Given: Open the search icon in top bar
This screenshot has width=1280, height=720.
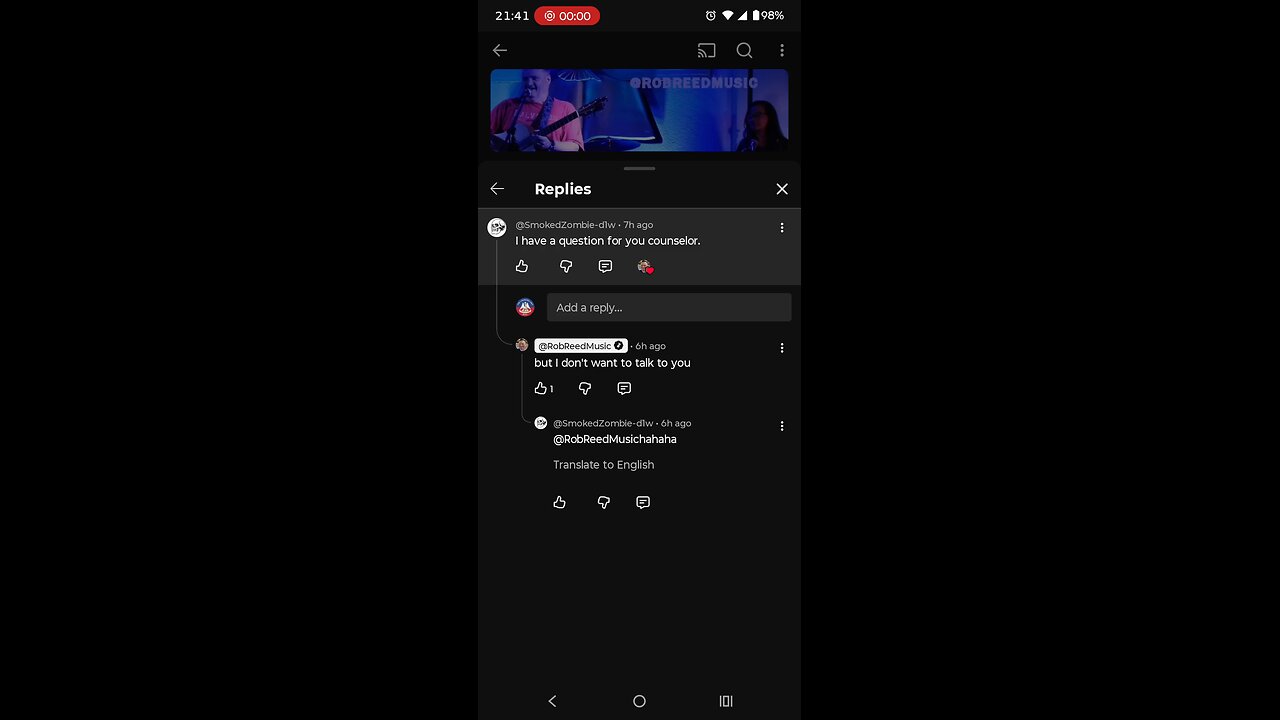Looking at the screenshot, I should click(744, 50).
